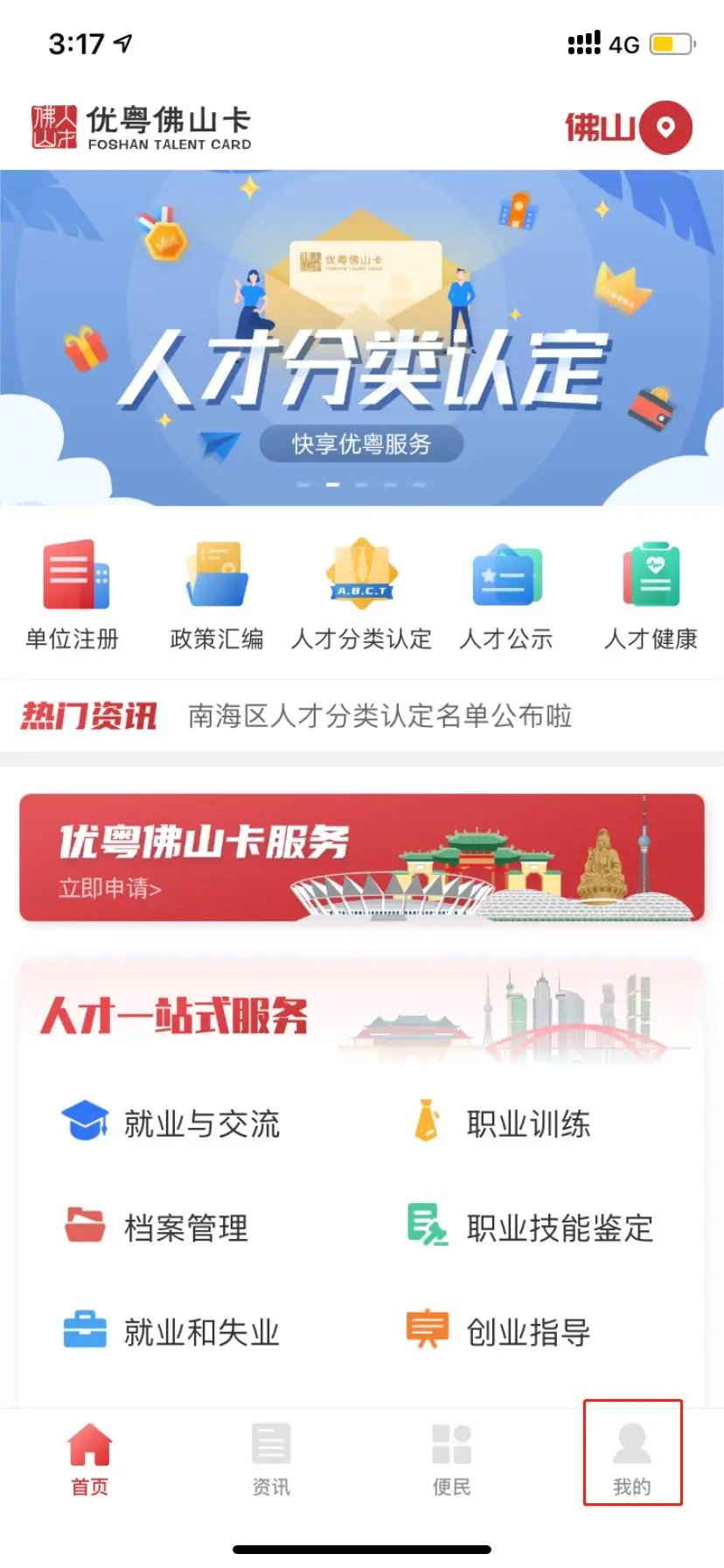
Task: Open 职业技能鉴定 service
Action: point(532,1228)
